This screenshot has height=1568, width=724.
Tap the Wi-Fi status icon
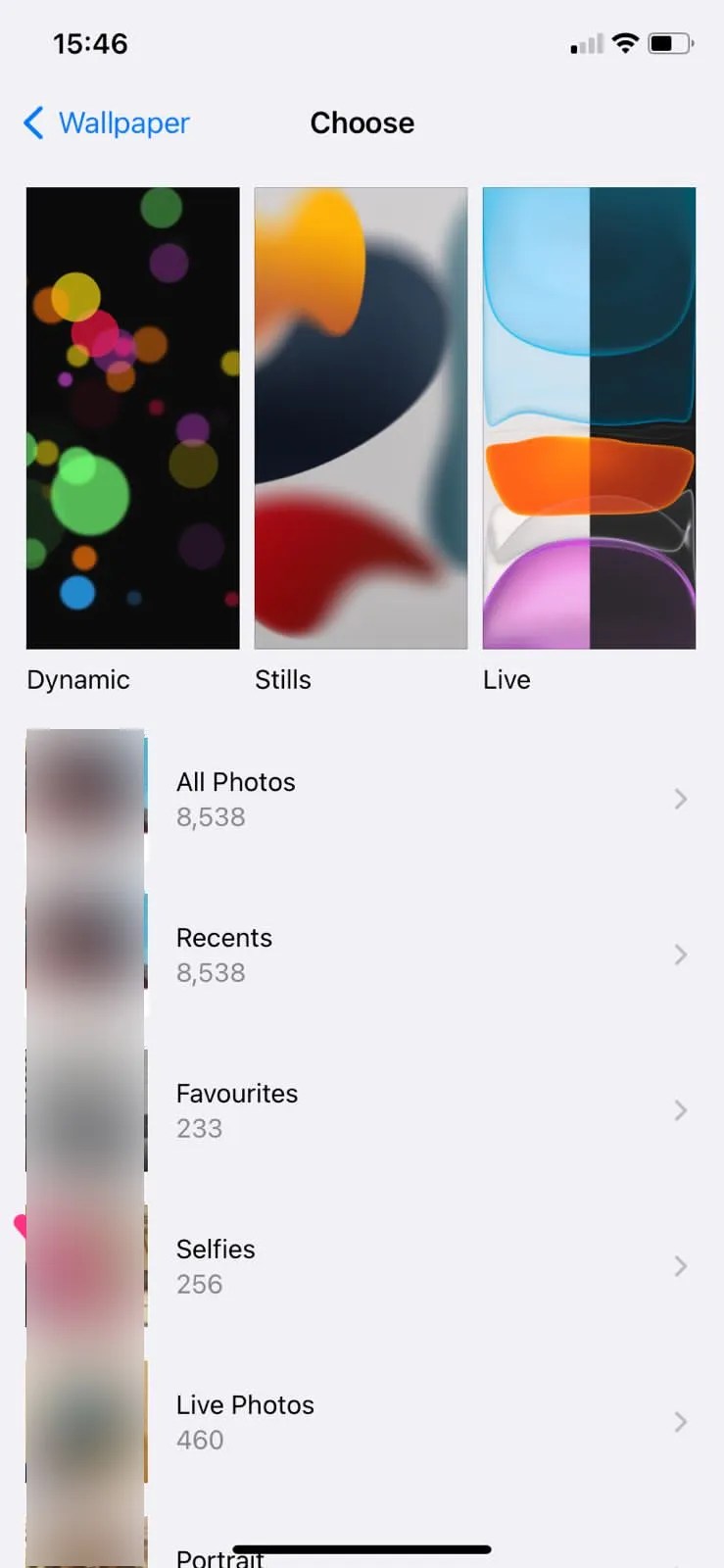coord(625,43)
